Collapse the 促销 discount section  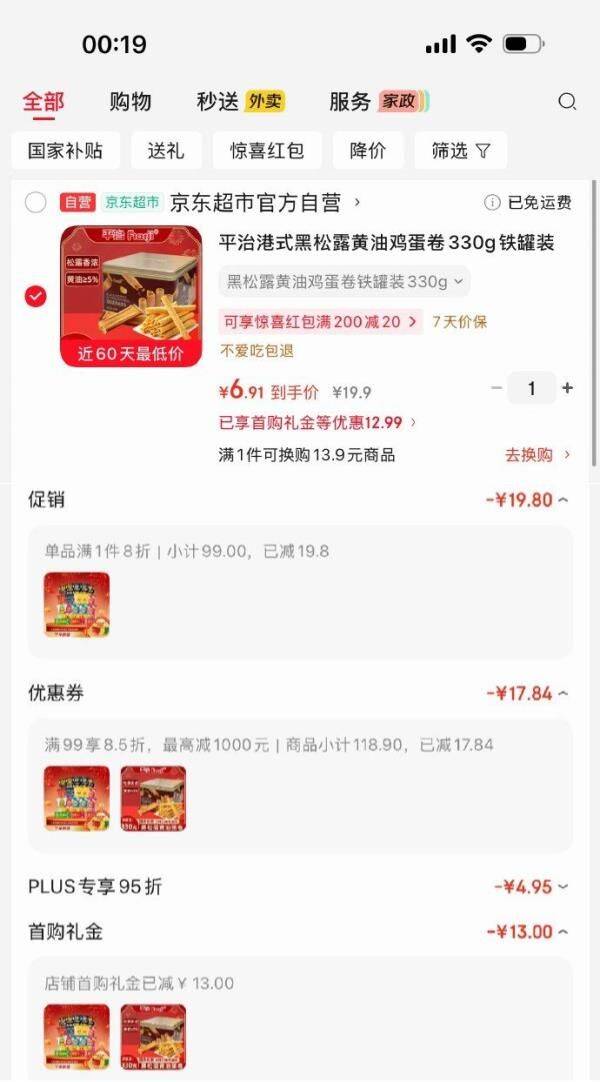tap(563, 500)
